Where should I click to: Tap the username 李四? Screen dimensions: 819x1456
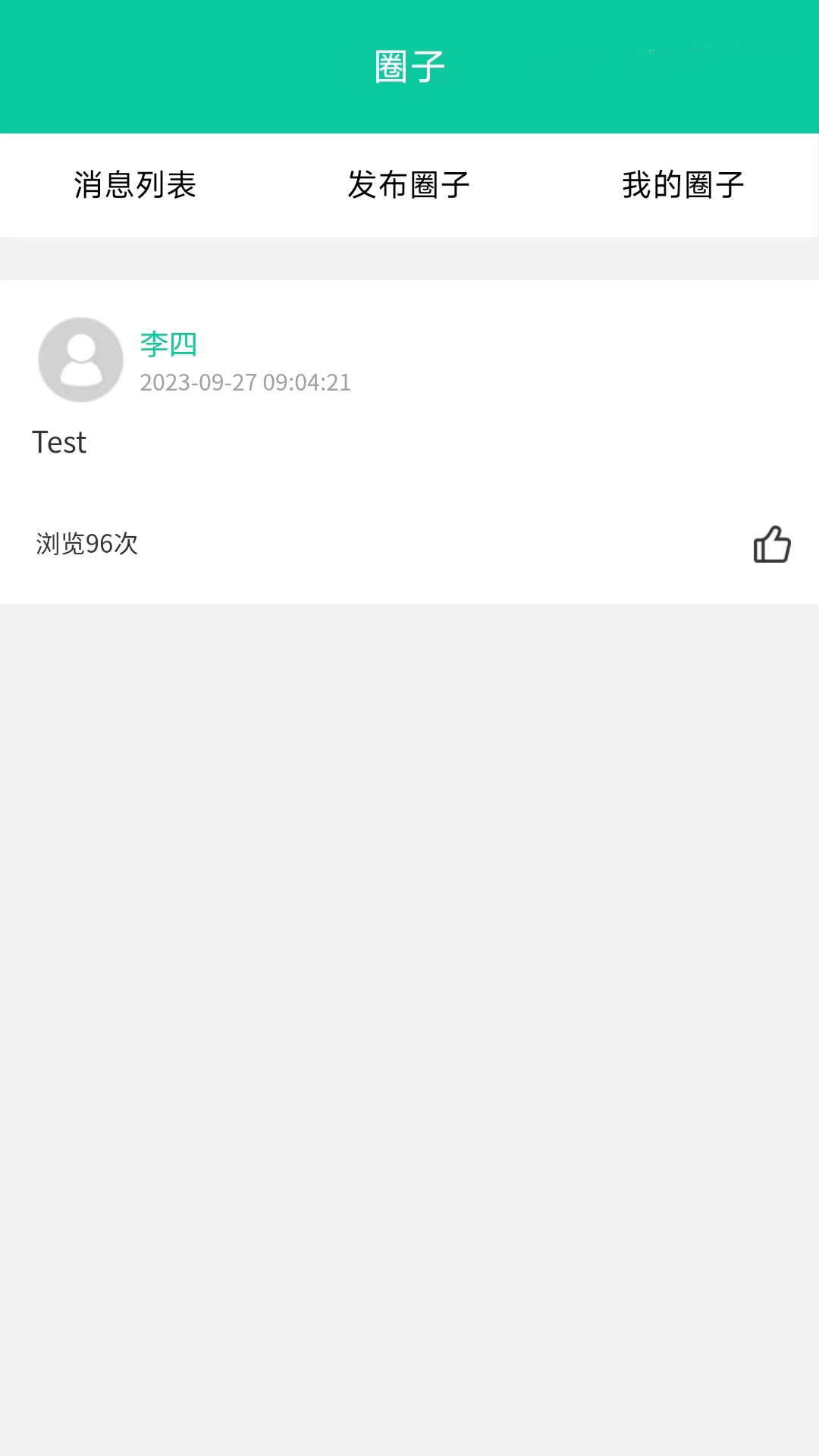(168, 343)
